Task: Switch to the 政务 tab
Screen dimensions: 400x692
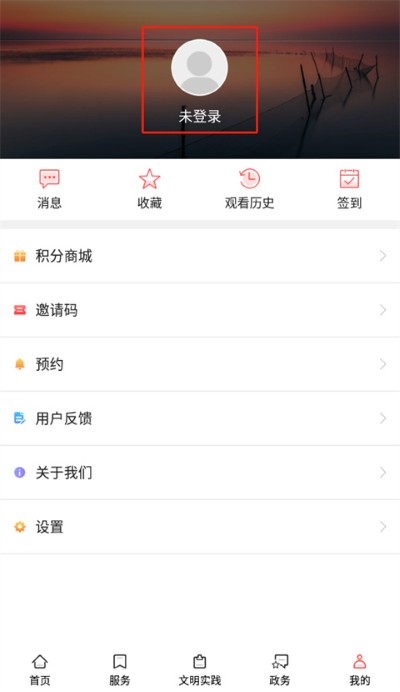Action: (280, 670)
